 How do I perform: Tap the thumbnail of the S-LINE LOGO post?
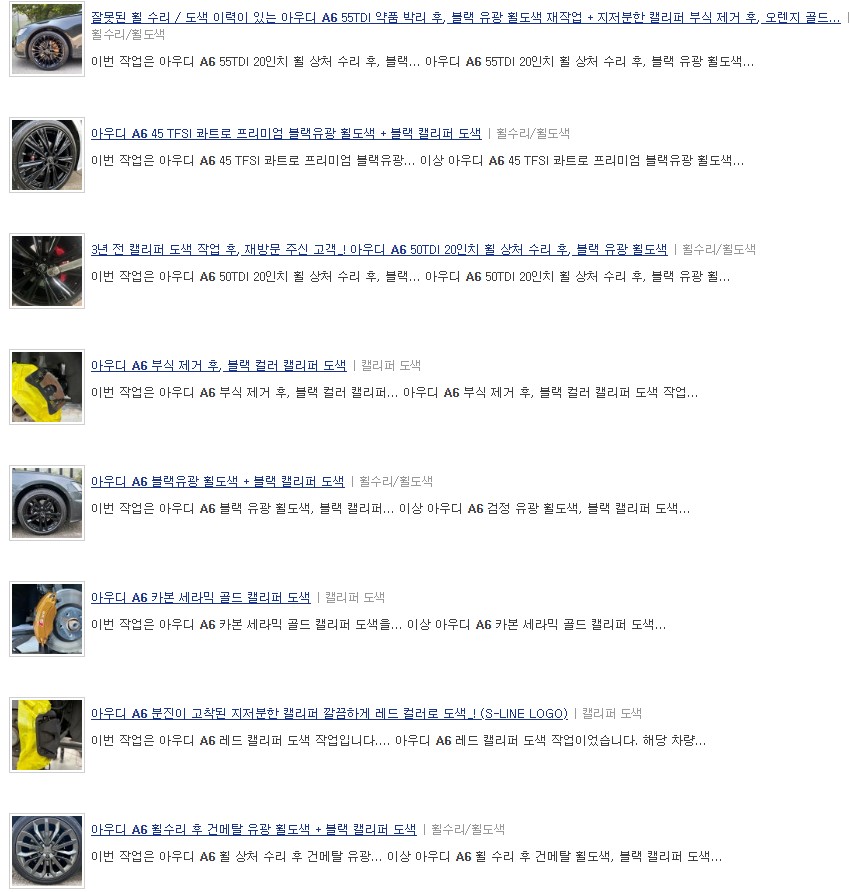click(x=47, y=734)
